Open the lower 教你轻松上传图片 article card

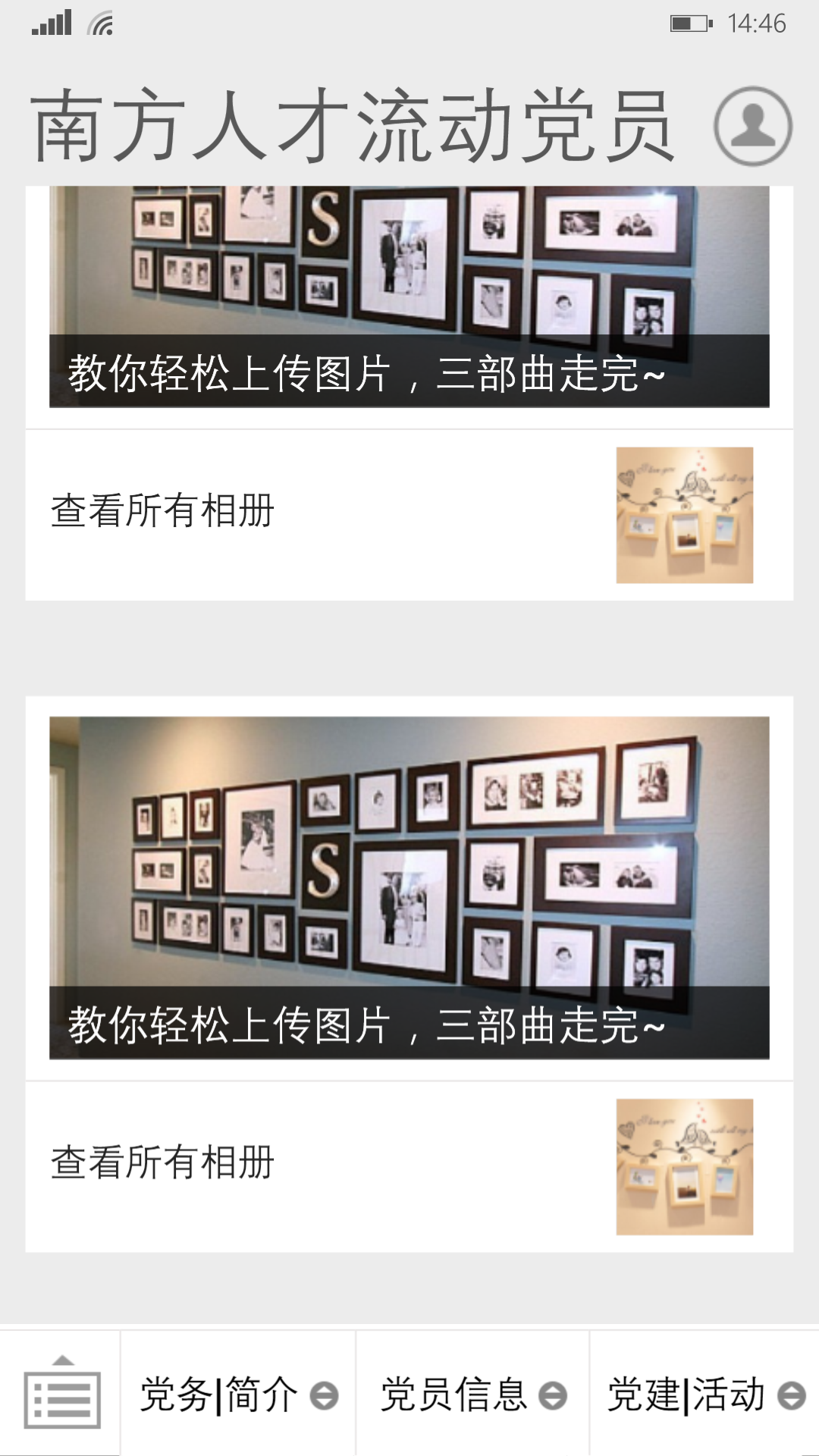point(409,887)
